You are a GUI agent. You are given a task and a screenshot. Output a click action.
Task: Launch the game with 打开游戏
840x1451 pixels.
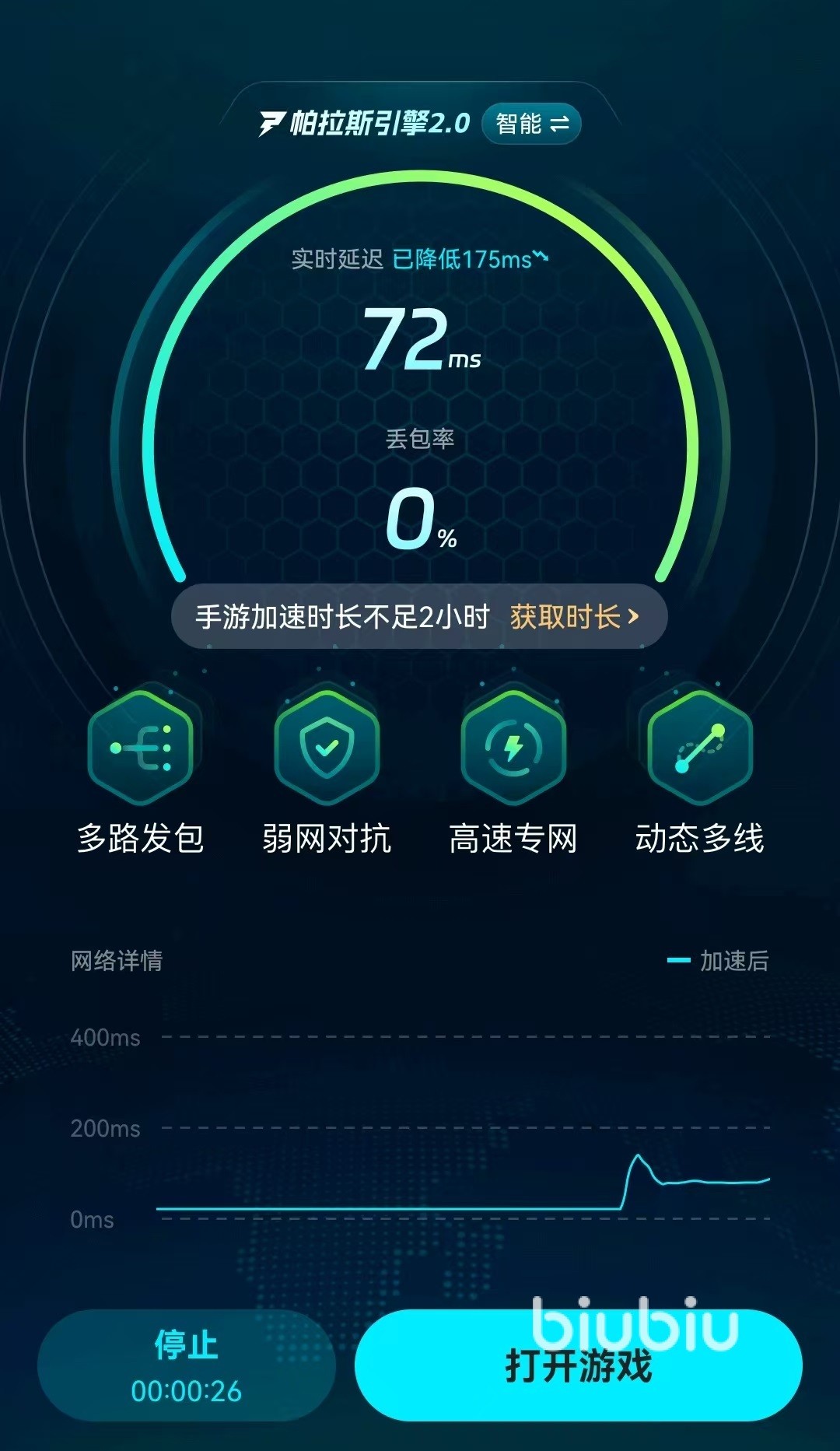click(578, 1365)
